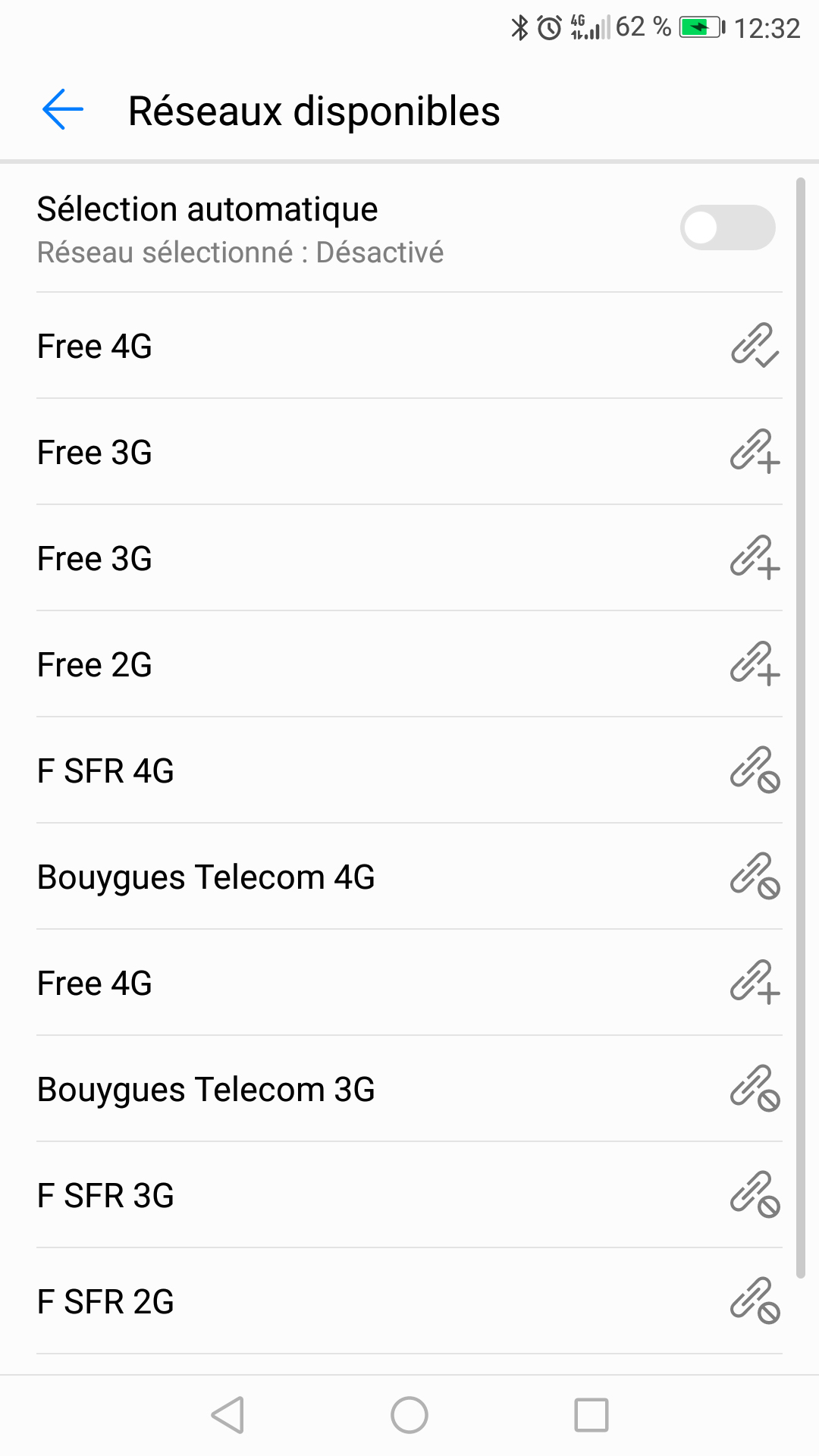Select the F SFR 3G network

click(409, 1195)
